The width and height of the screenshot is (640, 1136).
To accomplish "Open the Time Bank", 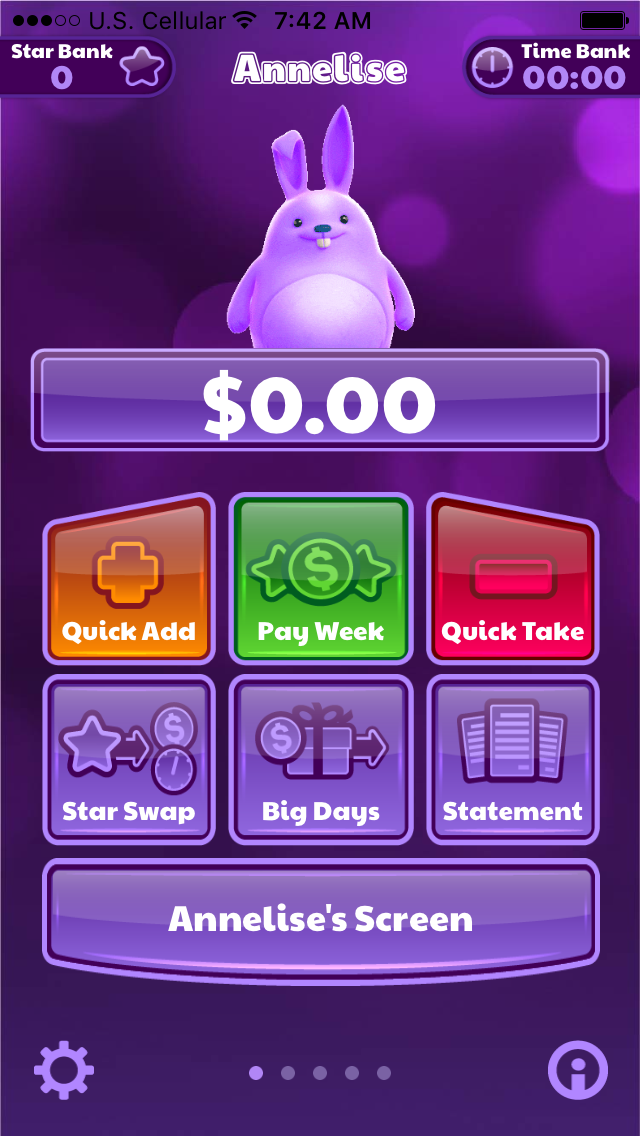I will point(552,67).
